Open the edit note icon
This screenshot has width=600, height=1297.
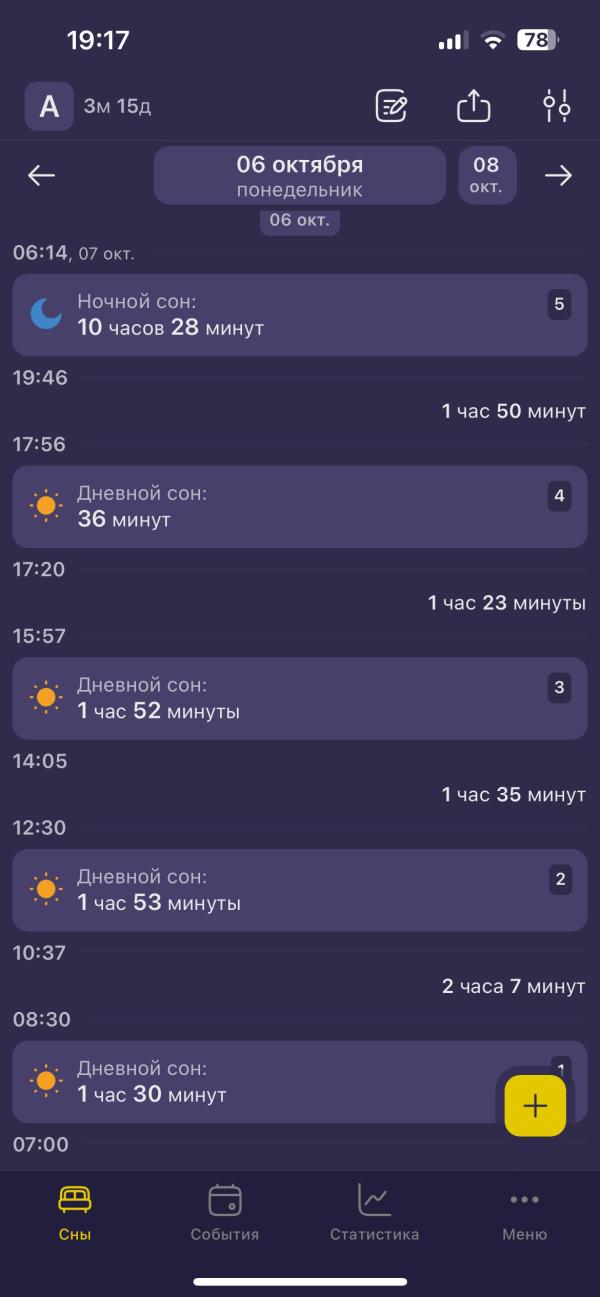pyautogui.click(x=391, y=106)
